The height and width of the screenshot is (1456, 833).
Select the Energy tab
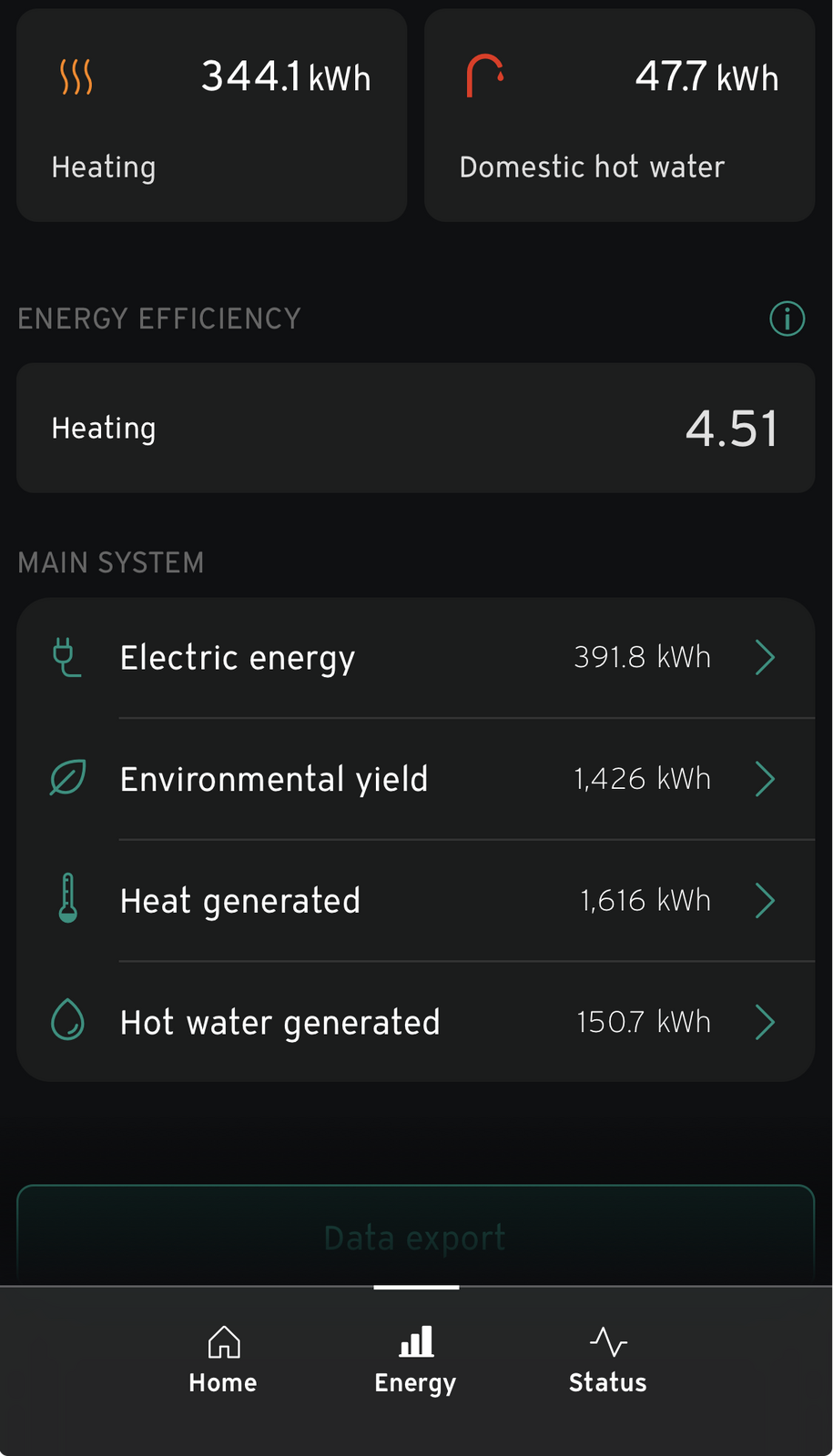coord(415,1360)
